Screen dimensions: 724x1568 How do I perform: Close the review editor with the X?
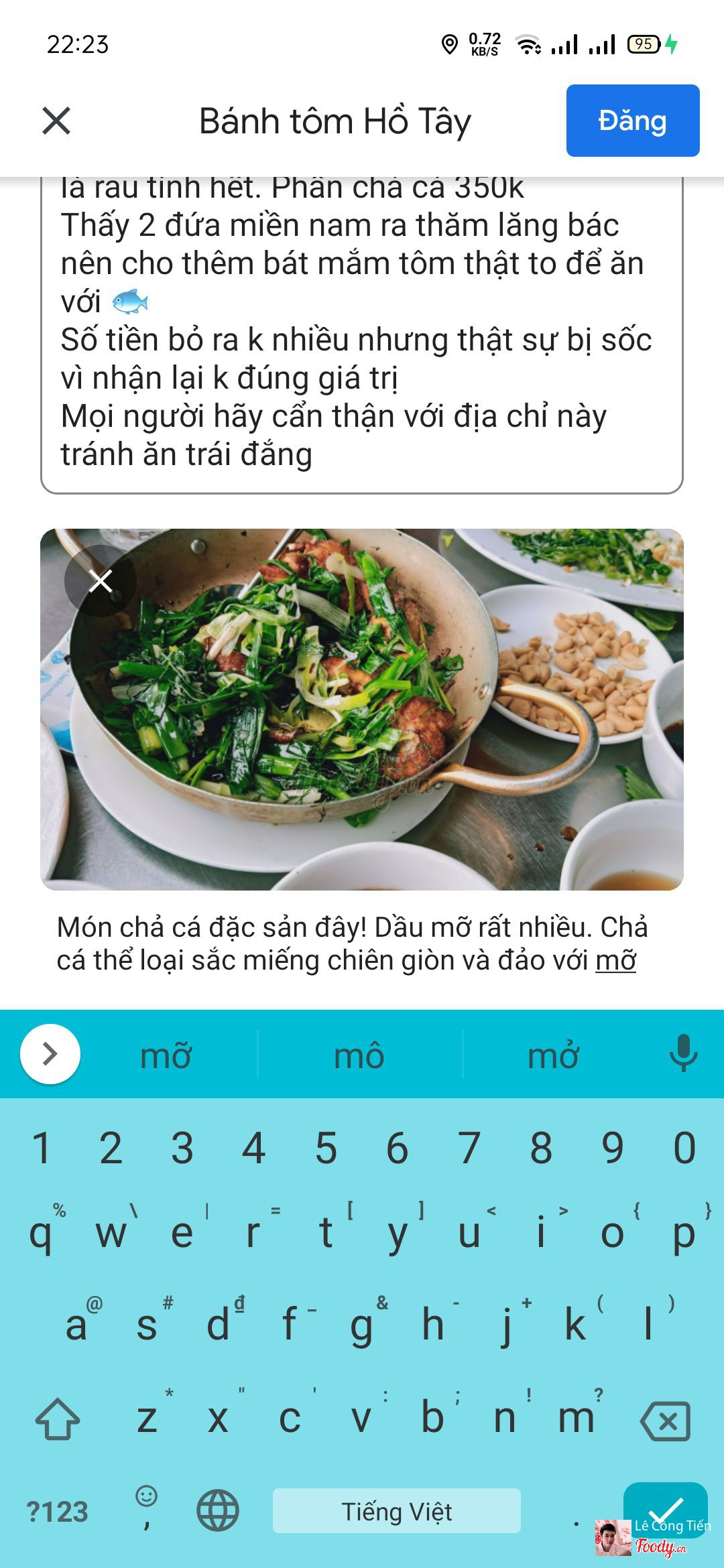point(56,121)
